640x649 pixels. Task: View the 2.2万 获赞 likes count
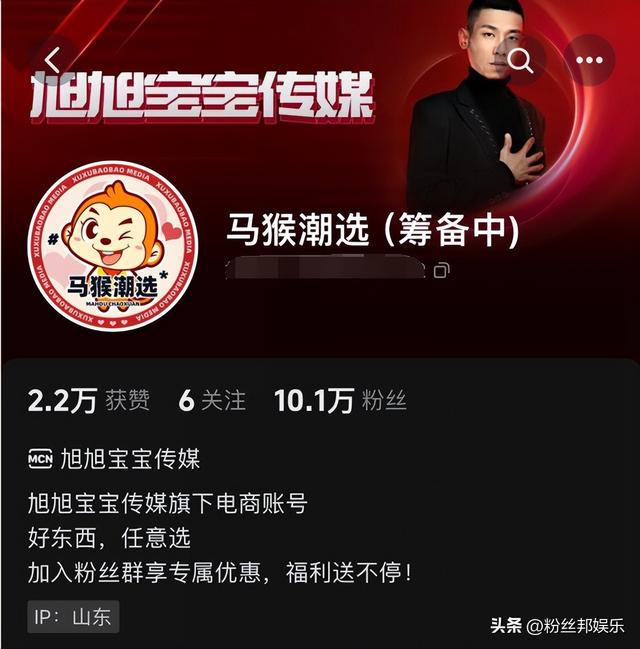tap(89, 401)
